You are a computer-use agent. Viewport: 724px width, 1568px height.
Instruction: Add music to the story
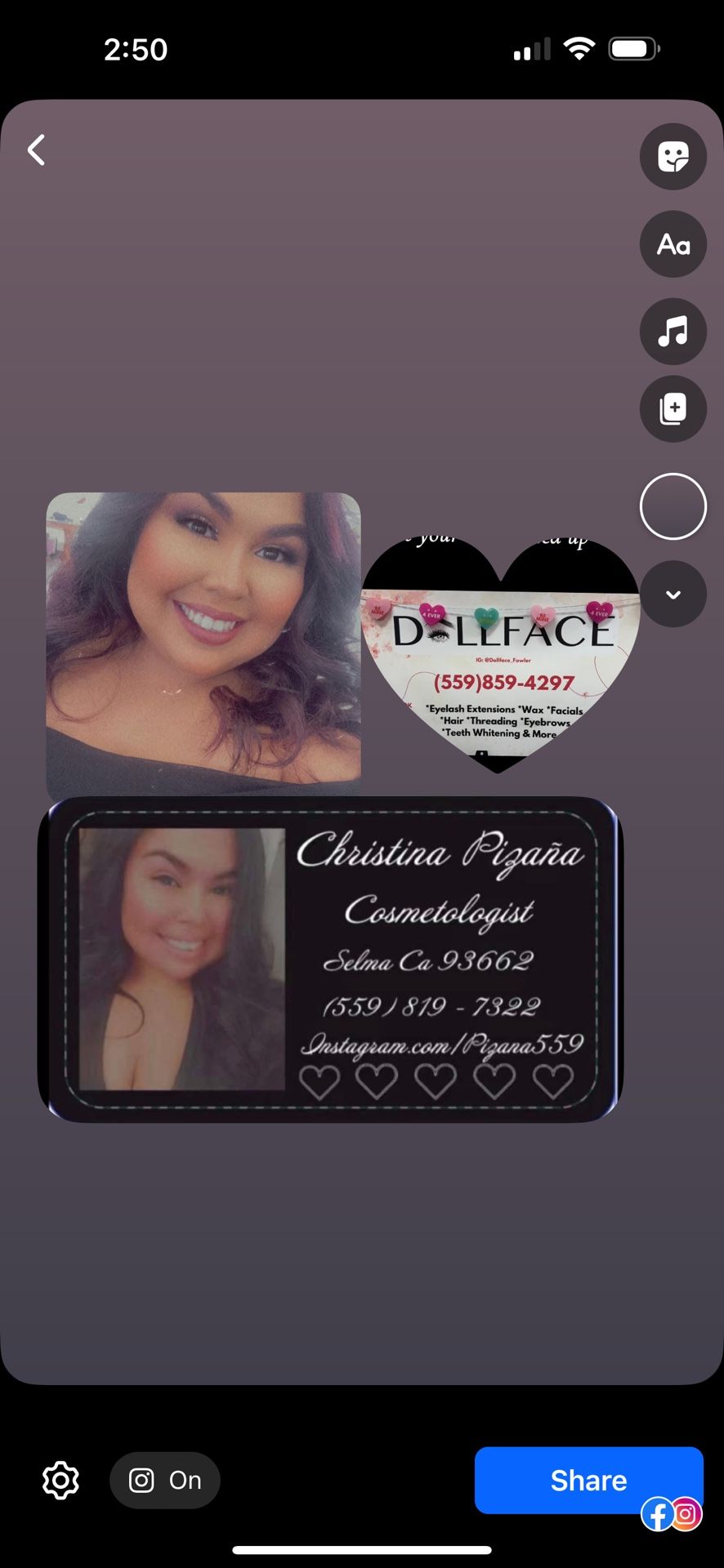[673, 331]
